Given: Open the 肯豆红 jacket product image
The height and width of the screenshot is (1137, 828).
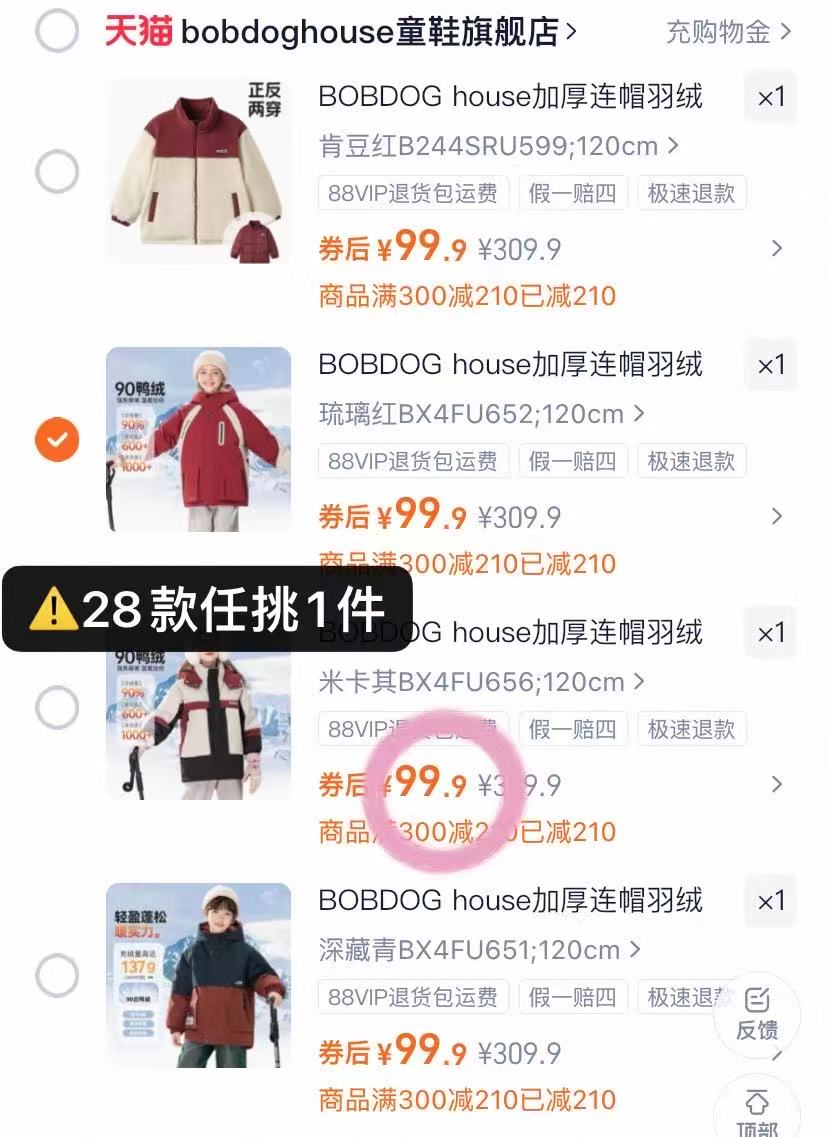Looking at the screenshot, I should coord(198,172).
